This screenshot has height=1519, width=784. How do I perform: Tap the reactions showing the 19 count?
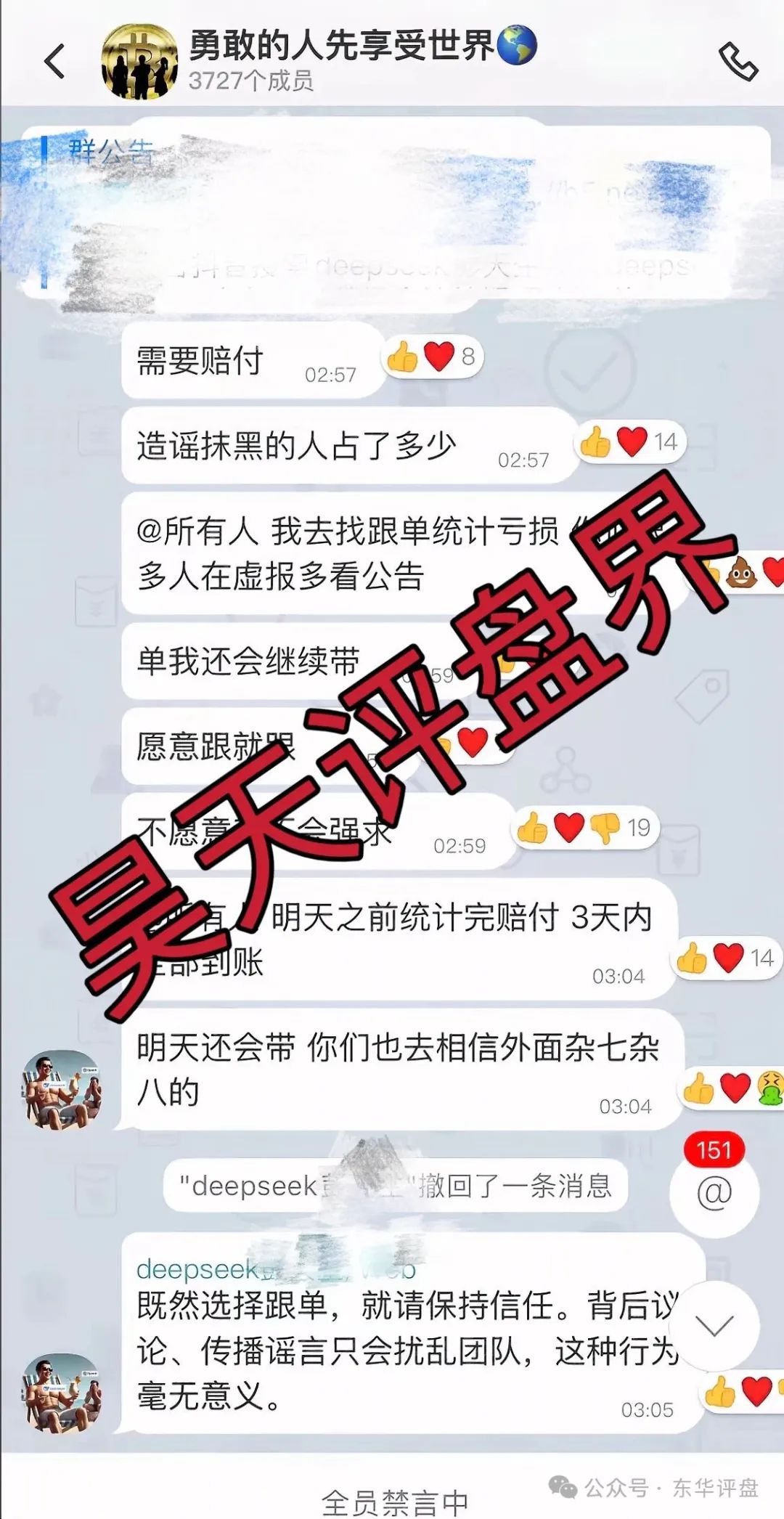tap(585, 828)
